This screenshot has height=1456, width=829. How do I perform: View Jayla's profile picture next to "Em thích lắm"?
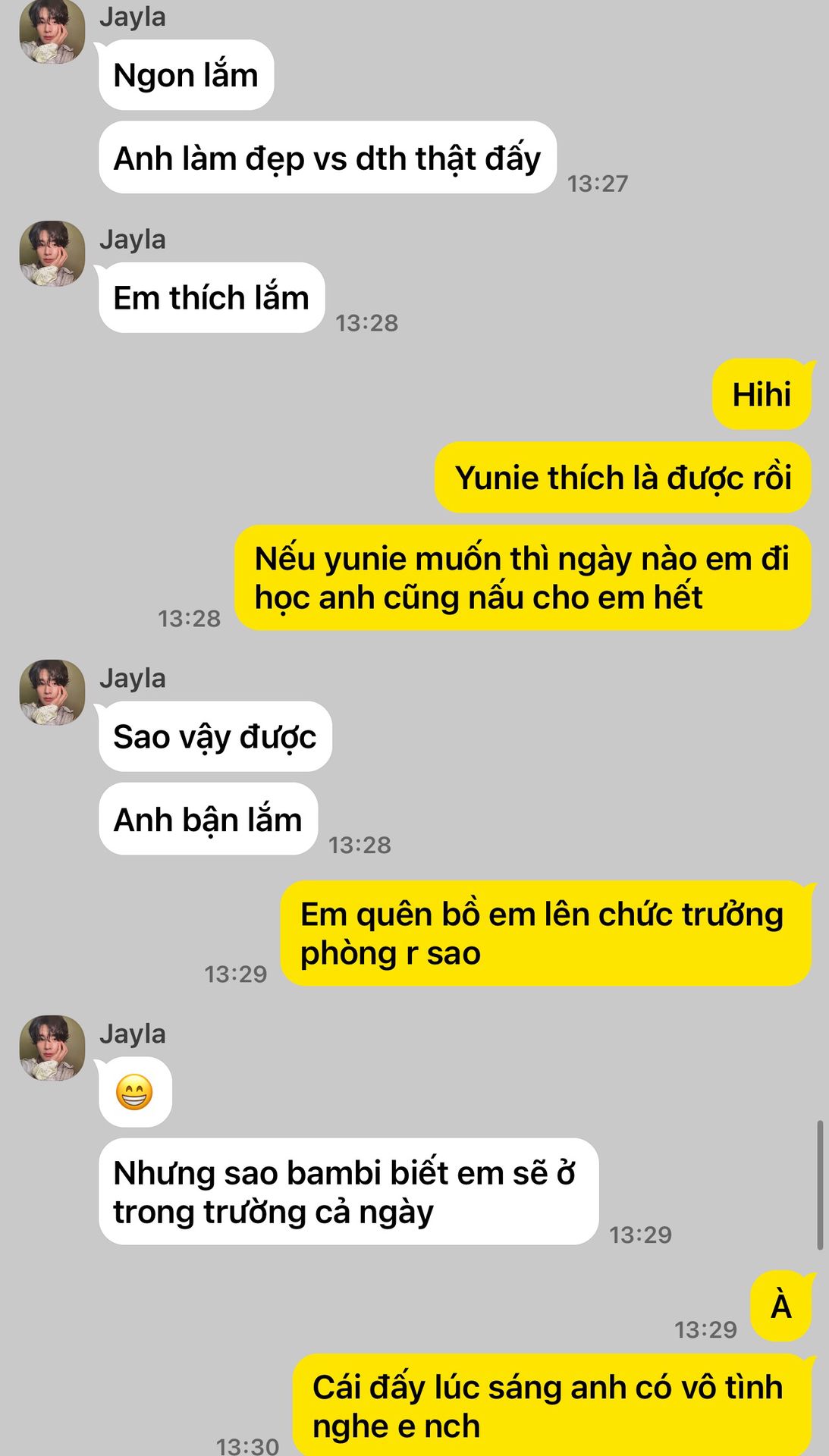52,253
